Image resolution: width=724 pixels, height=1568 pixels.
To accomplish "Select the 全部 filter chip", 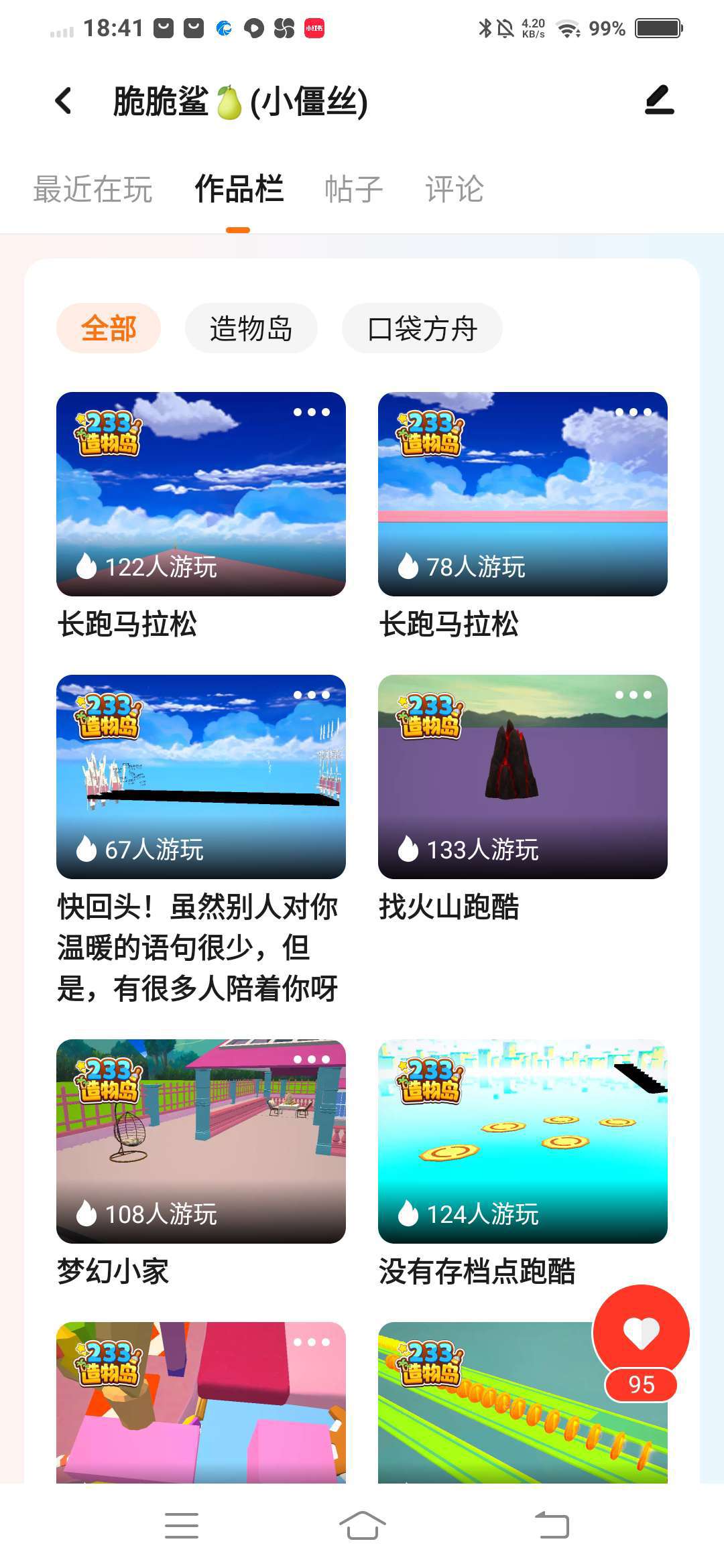I will pos(109,328).
